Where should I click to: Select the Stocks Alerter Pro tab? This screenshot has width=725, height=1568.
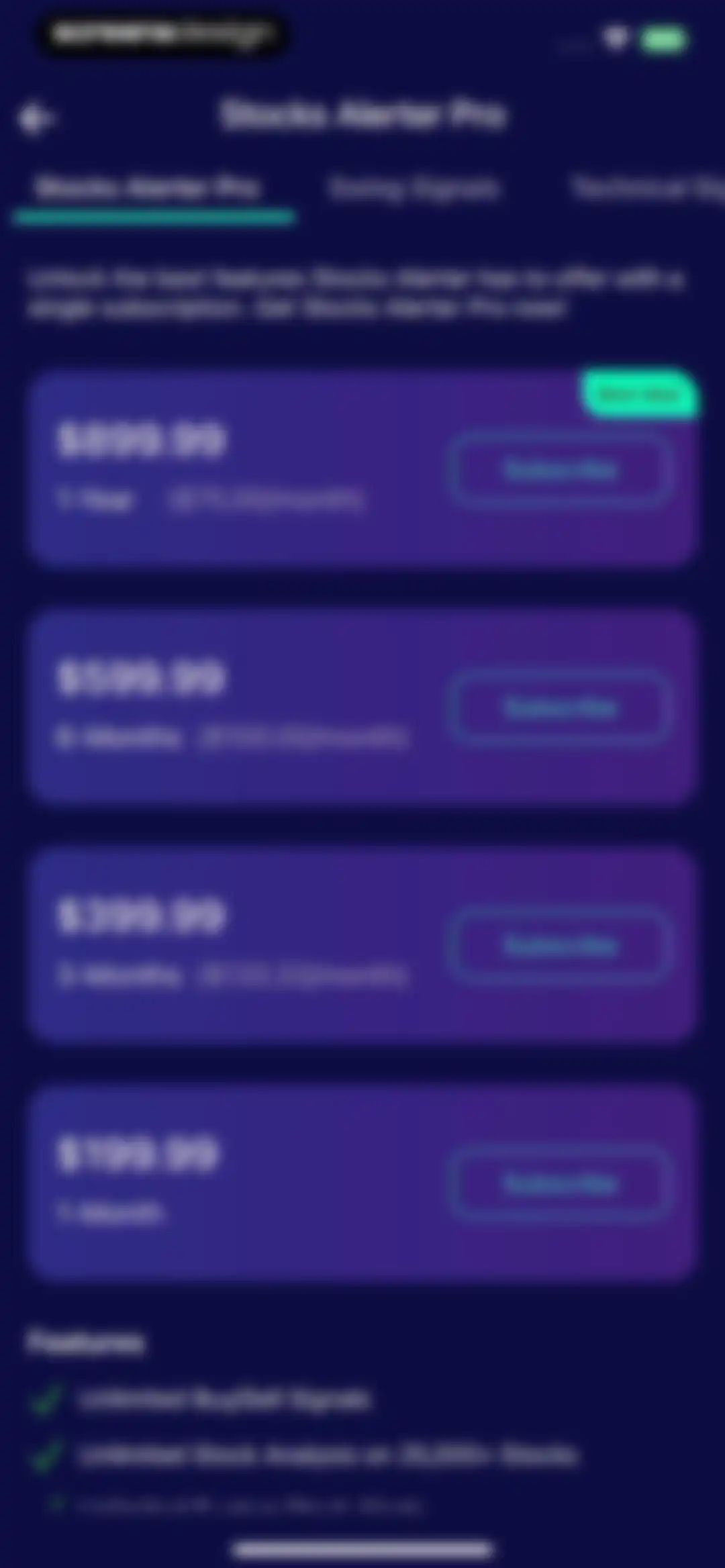click(x=148, y=188)
